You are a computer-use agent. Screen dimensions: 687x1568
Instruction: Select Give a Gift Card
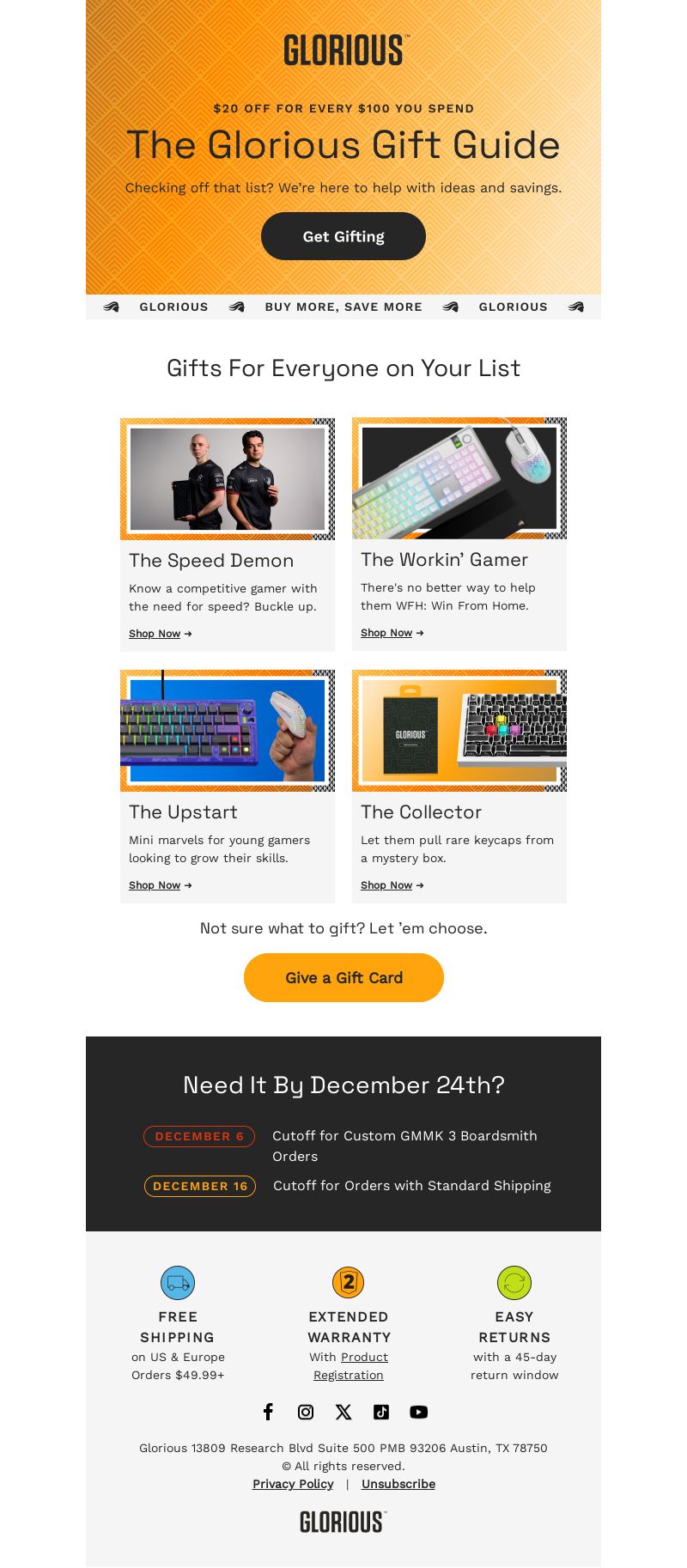[343, 978]
